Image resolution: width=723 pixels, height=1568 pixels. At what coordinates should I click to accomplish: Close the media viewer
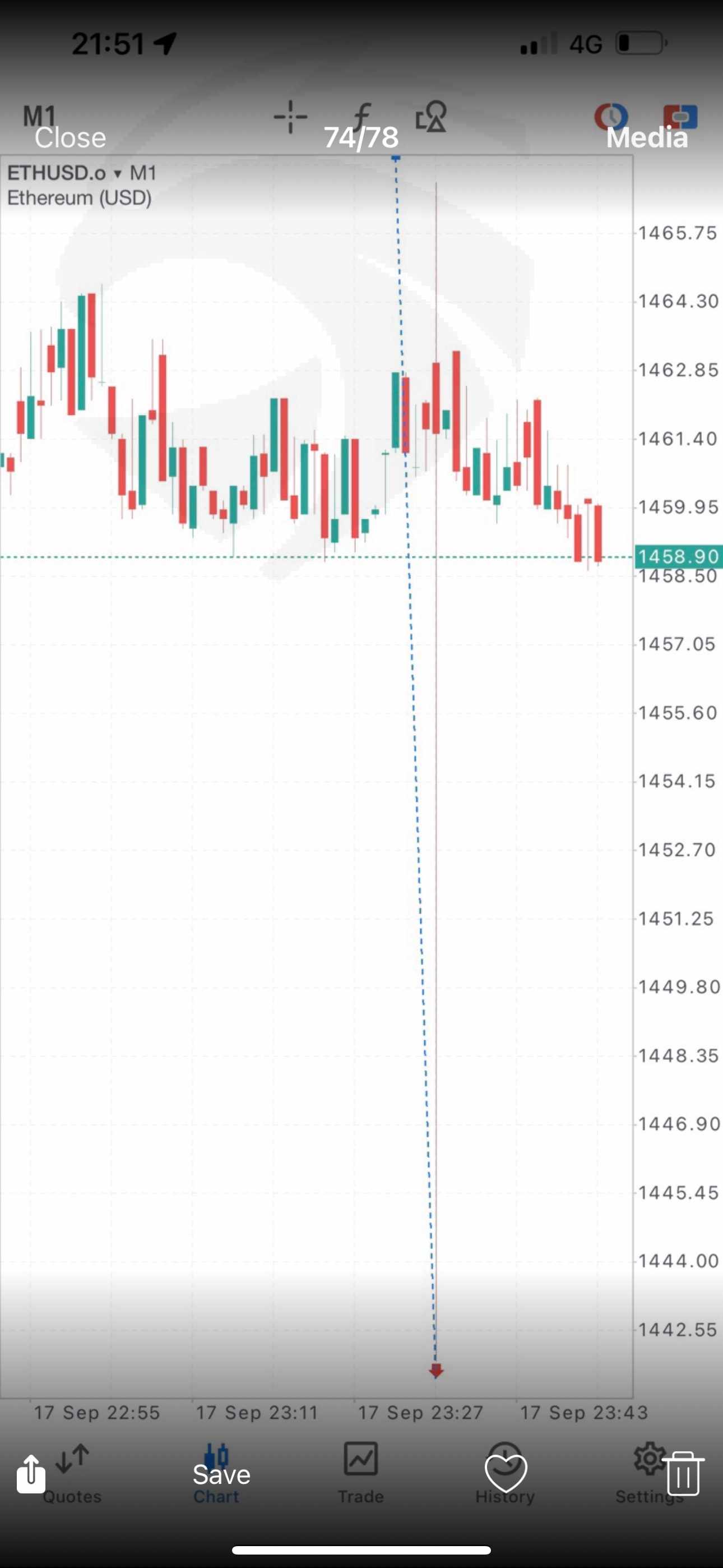pos(70,137)
